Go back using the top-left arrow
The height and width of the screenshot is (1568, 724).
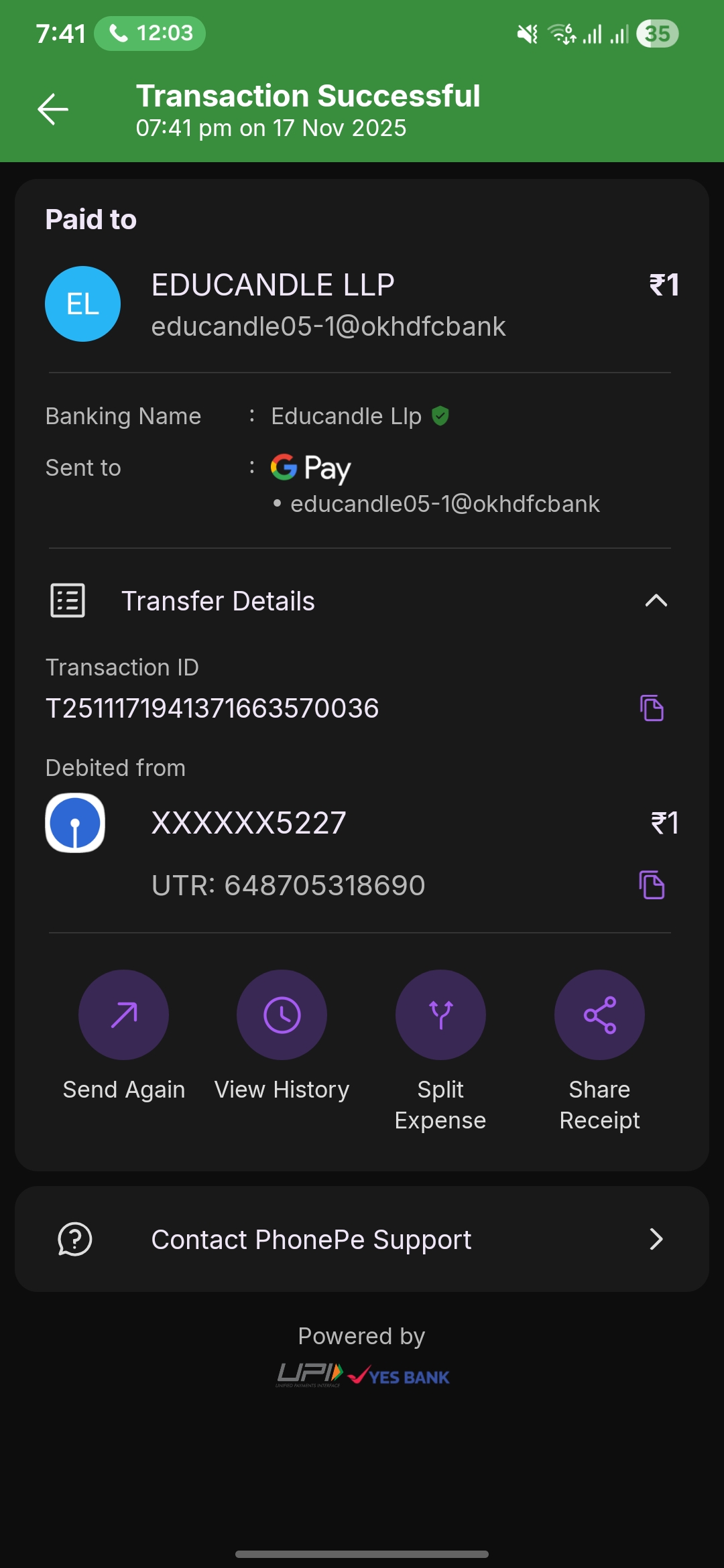pos(53,109)
